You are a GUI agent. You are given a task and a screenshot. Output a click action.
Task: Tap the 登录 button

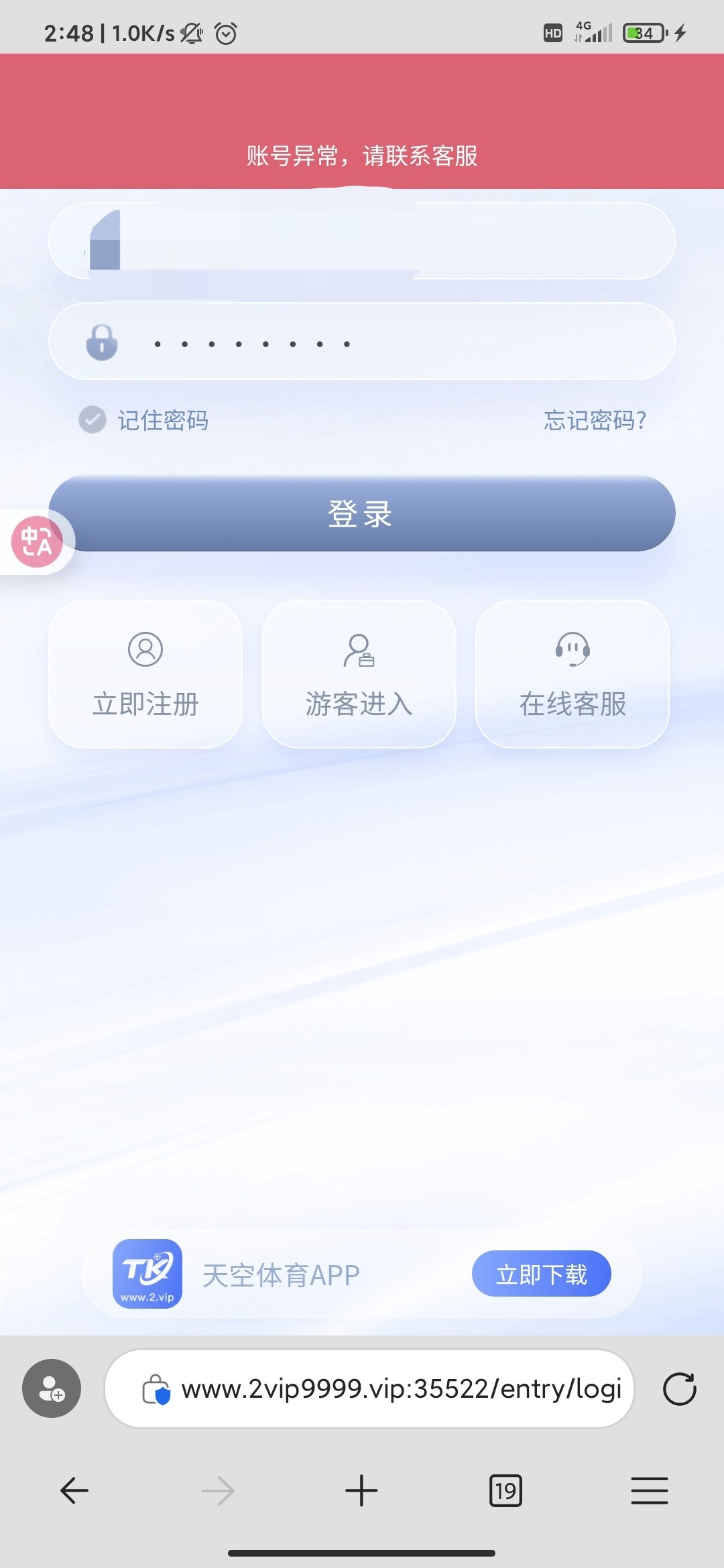tap(362, 514)
